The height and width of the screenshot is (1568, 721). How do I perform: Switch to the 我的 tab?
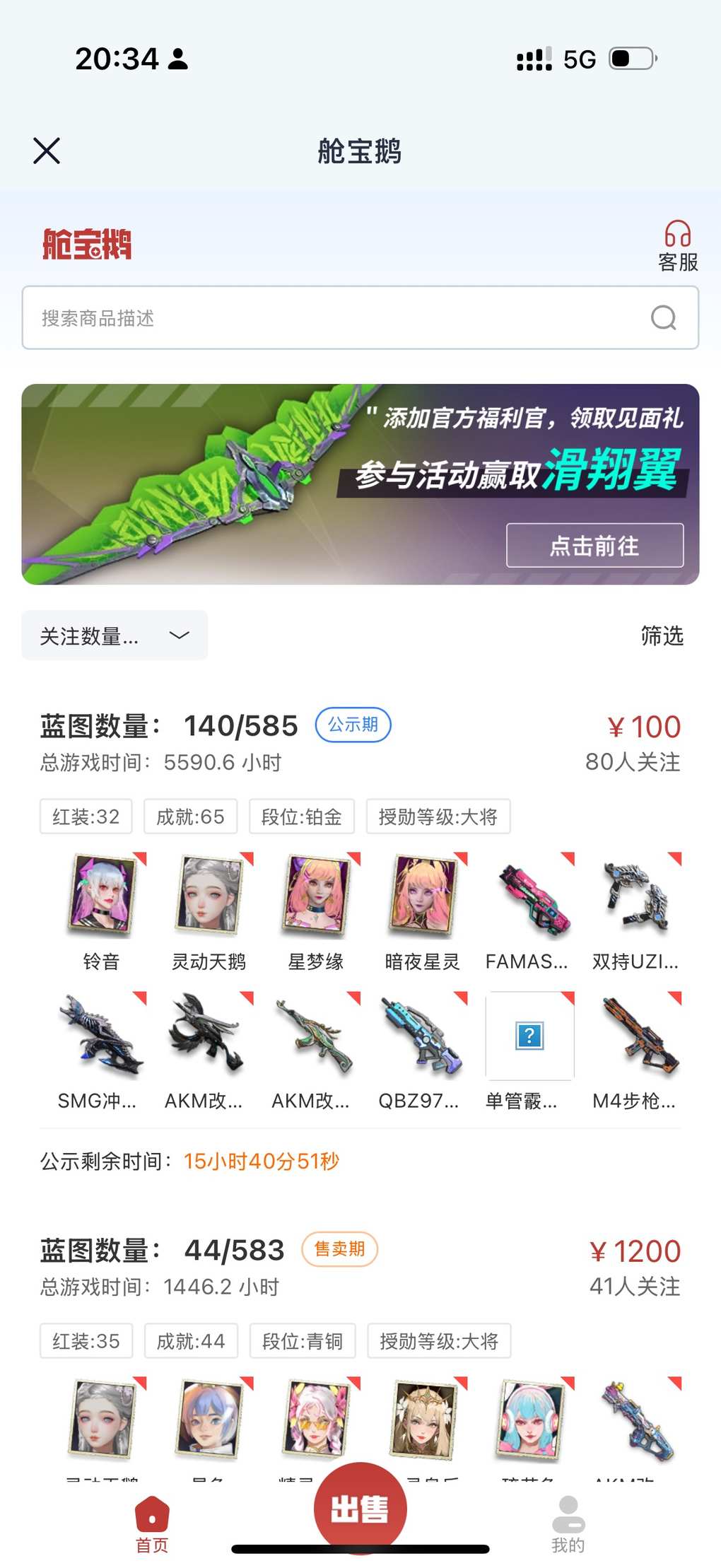coord(568,1523)
